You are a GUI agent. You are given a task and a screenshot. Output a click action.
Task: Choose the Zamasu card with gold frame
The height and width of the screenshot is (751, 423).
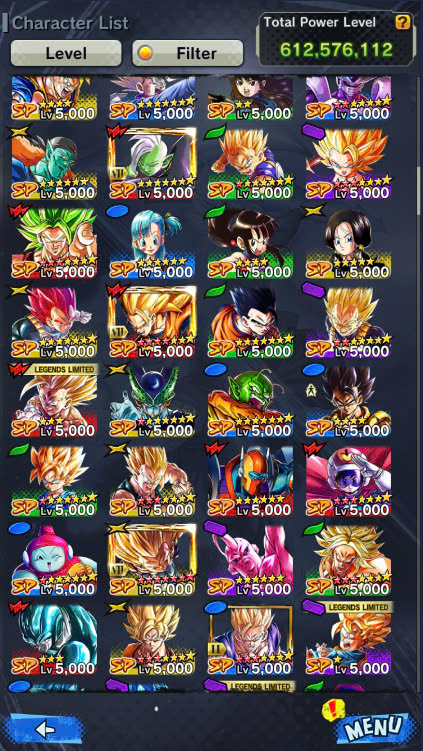(x=153, y=164)
